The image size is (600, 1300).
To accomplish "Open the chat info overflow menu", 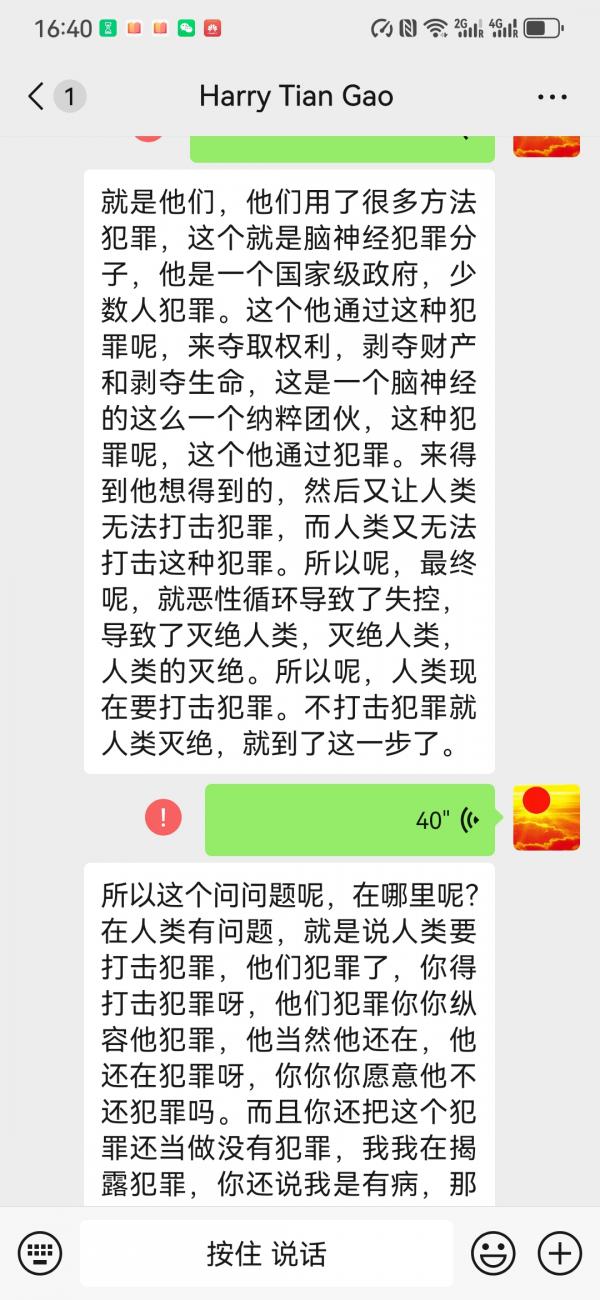I will tap(552, 97).
